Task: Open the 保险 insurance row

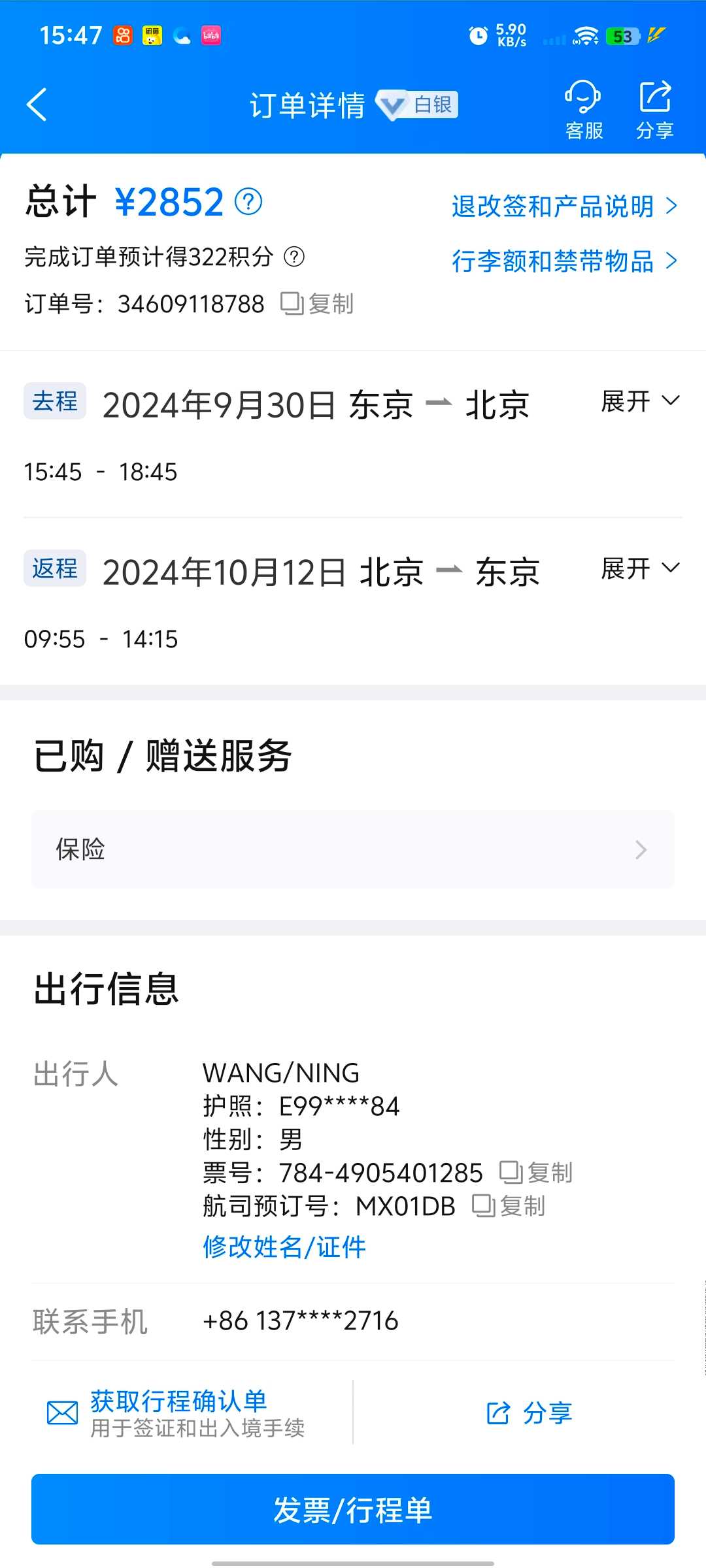Action: tap(353, 849)
